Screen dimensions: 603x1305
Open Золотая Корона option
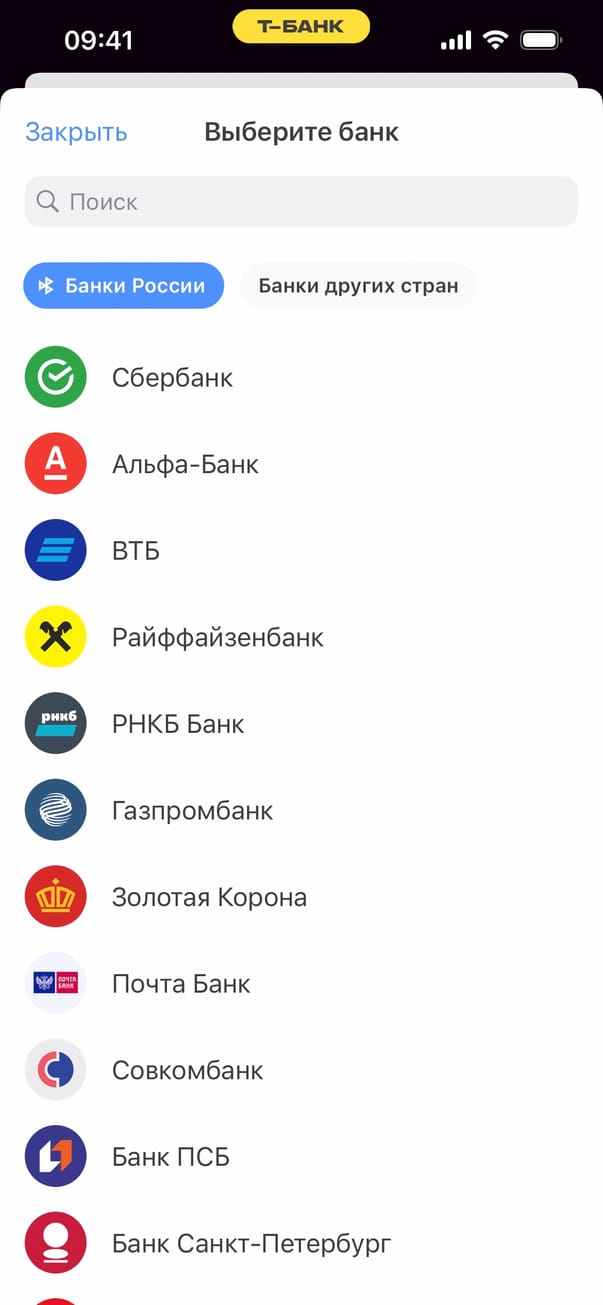coord(209,897)
